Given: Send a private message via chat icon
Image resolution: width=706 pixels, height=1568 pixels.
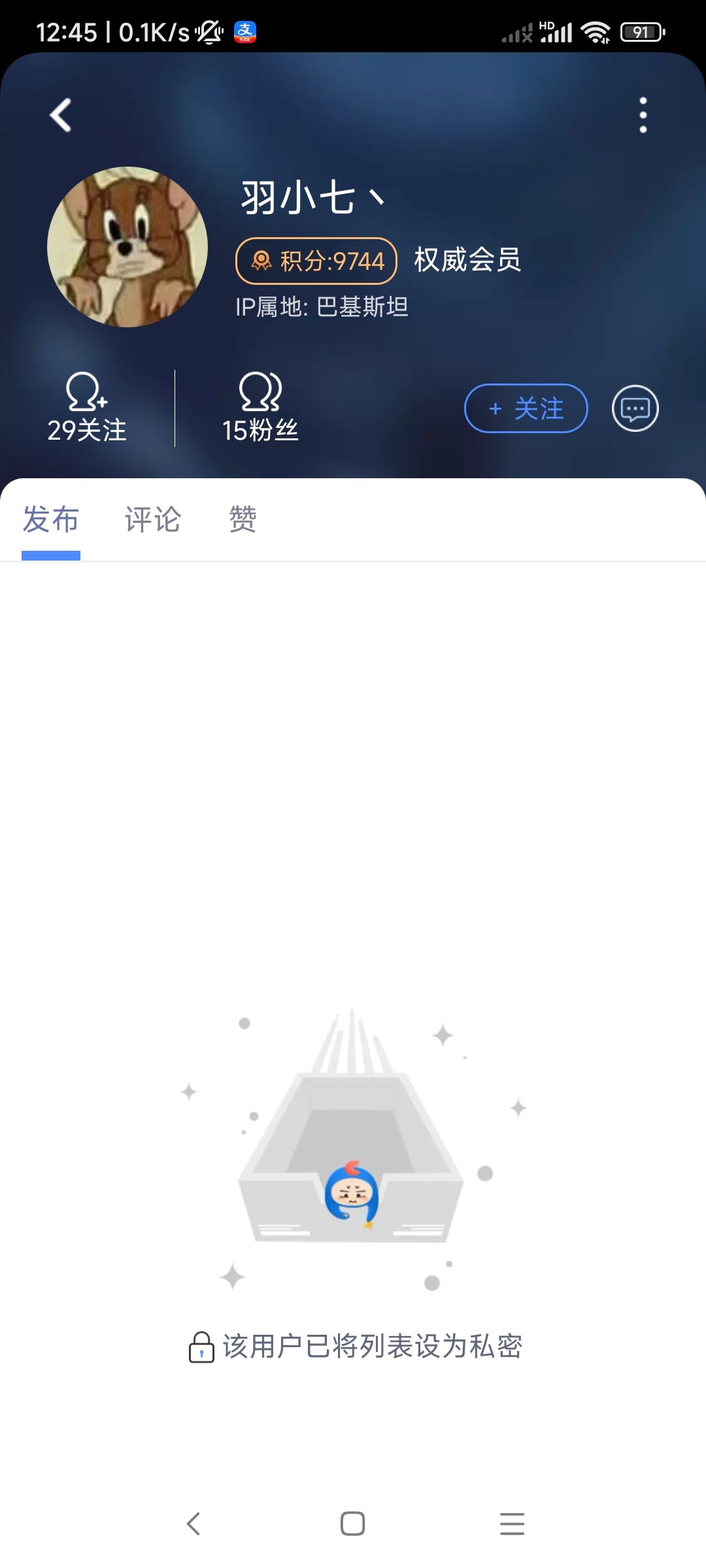Looking at the screenshot, I should coord(635,408).
